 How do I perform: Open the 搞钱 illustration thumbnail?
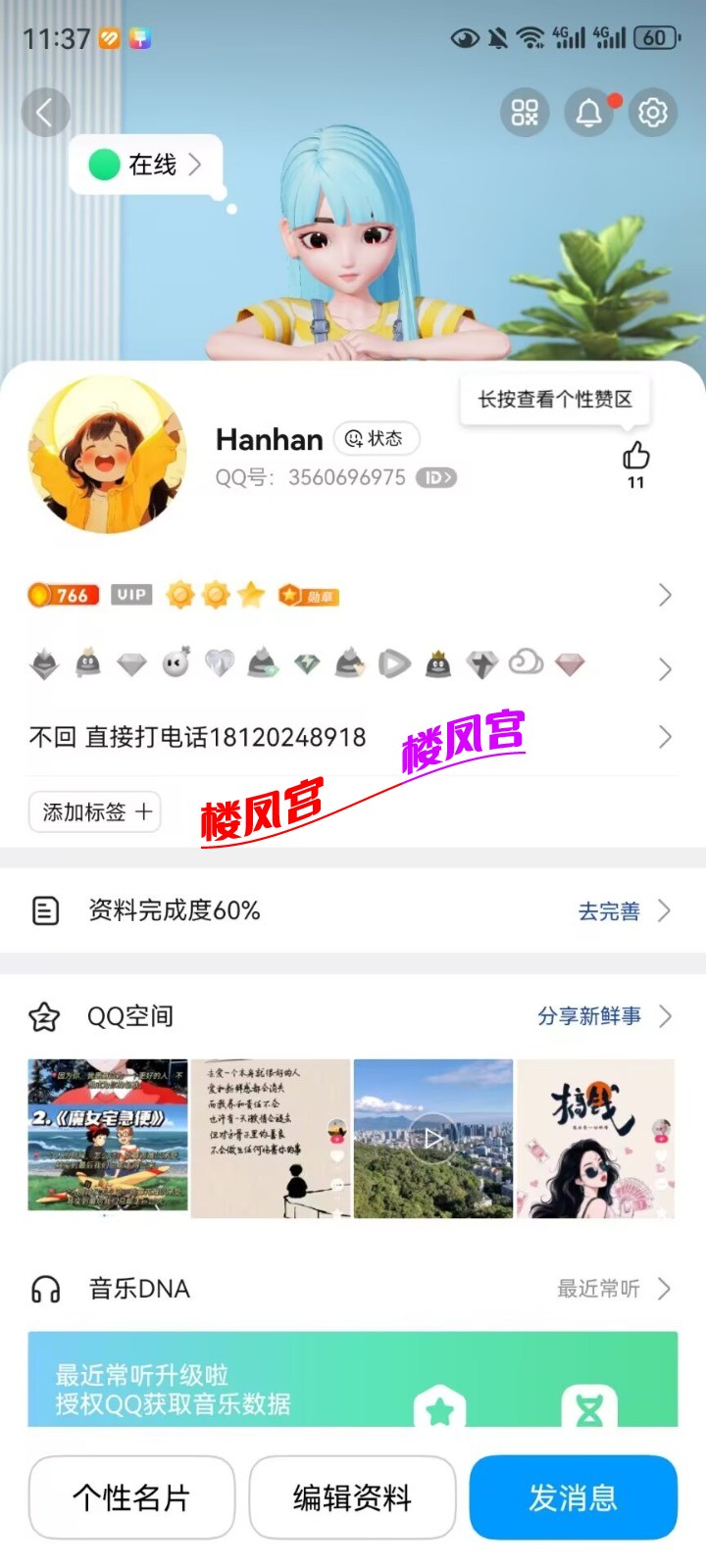pos(596,1138)
